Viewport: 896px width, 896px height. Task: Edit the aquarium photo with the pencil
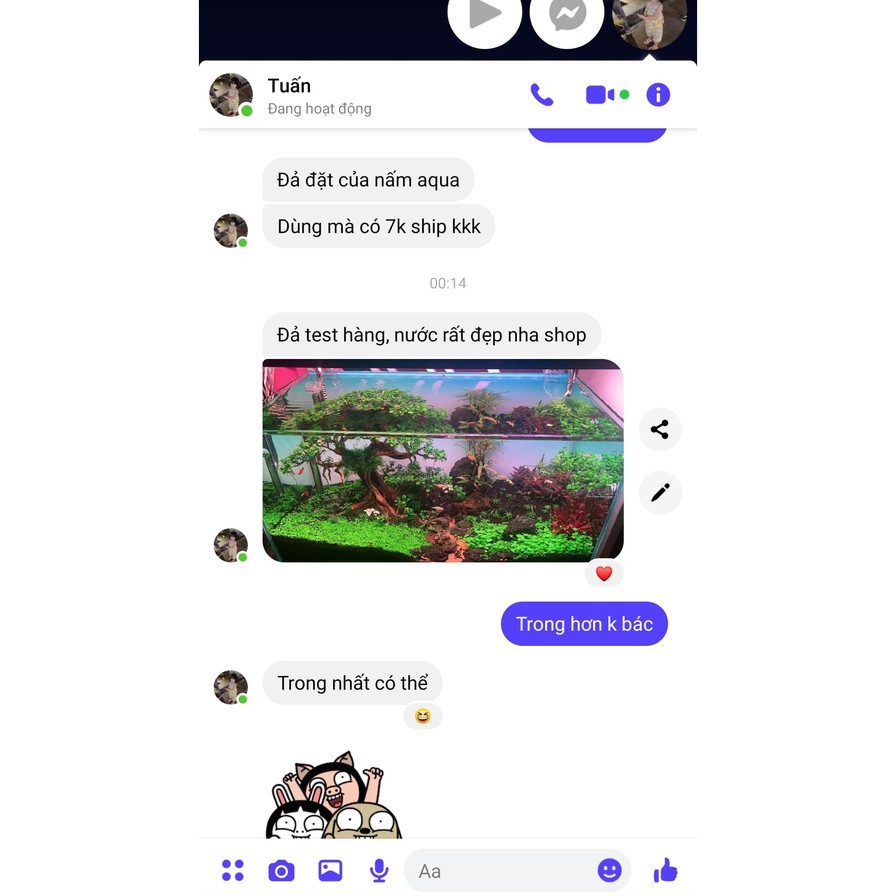660,493
